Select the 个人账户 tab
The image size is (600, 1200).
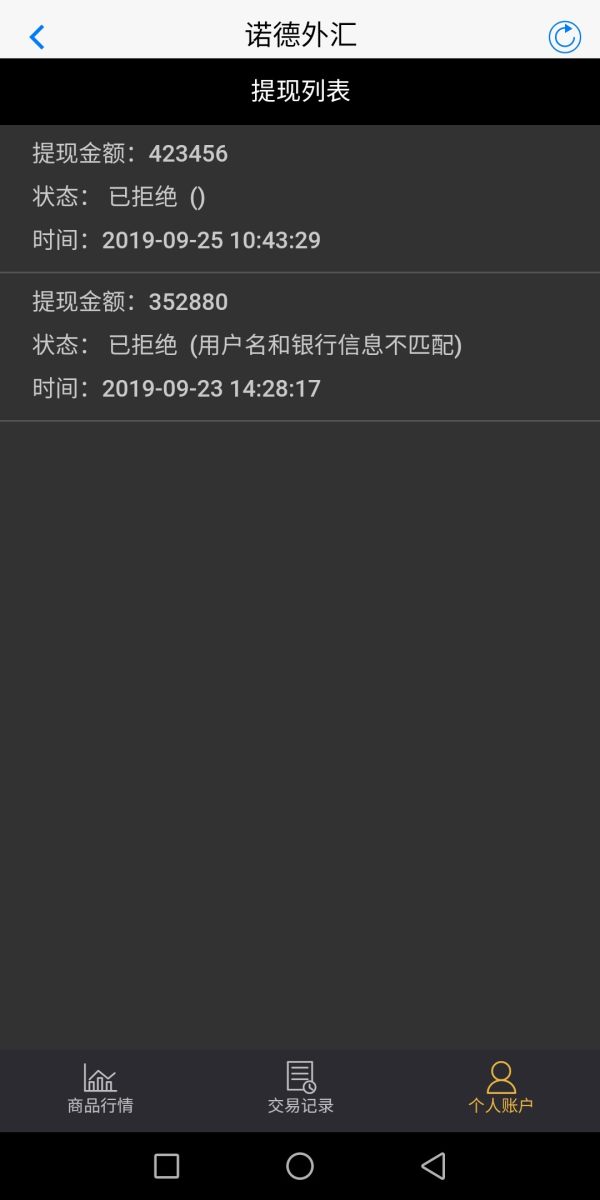(500, 1088)
